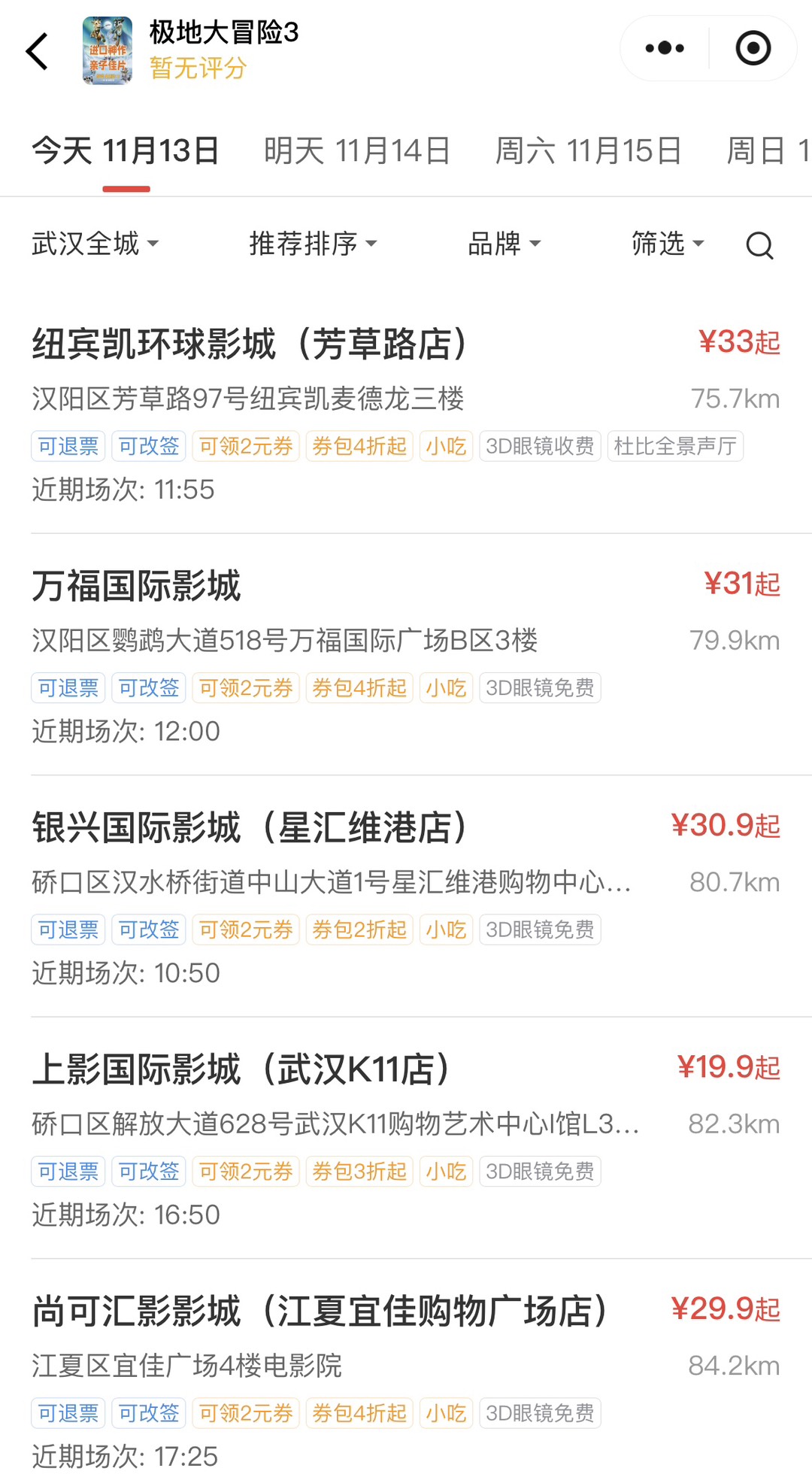View showtimes at 万福国际影城
The height and width of the screenshot is (1483, 812).
point(136,586)
